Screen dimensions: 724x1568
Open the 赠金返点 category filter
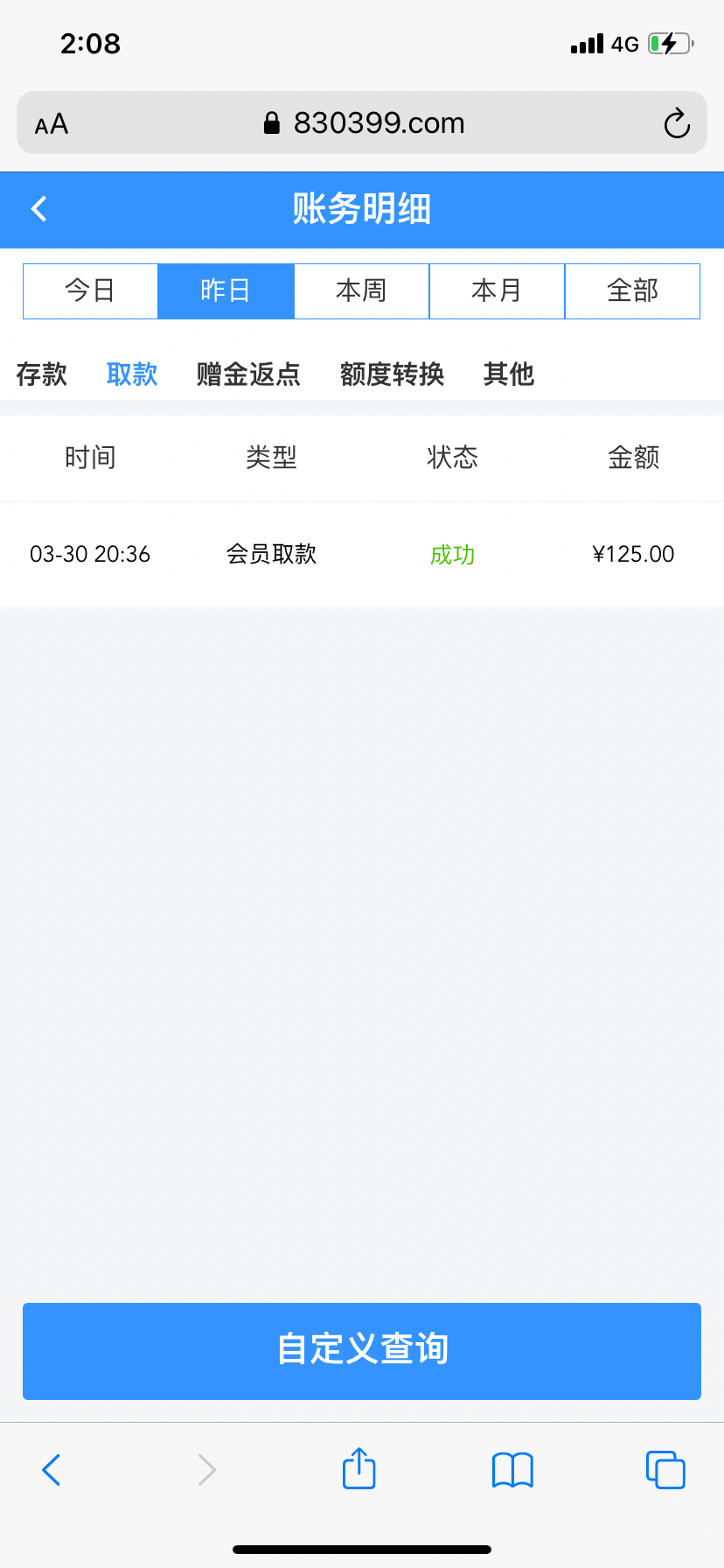[x=247, y=374]
